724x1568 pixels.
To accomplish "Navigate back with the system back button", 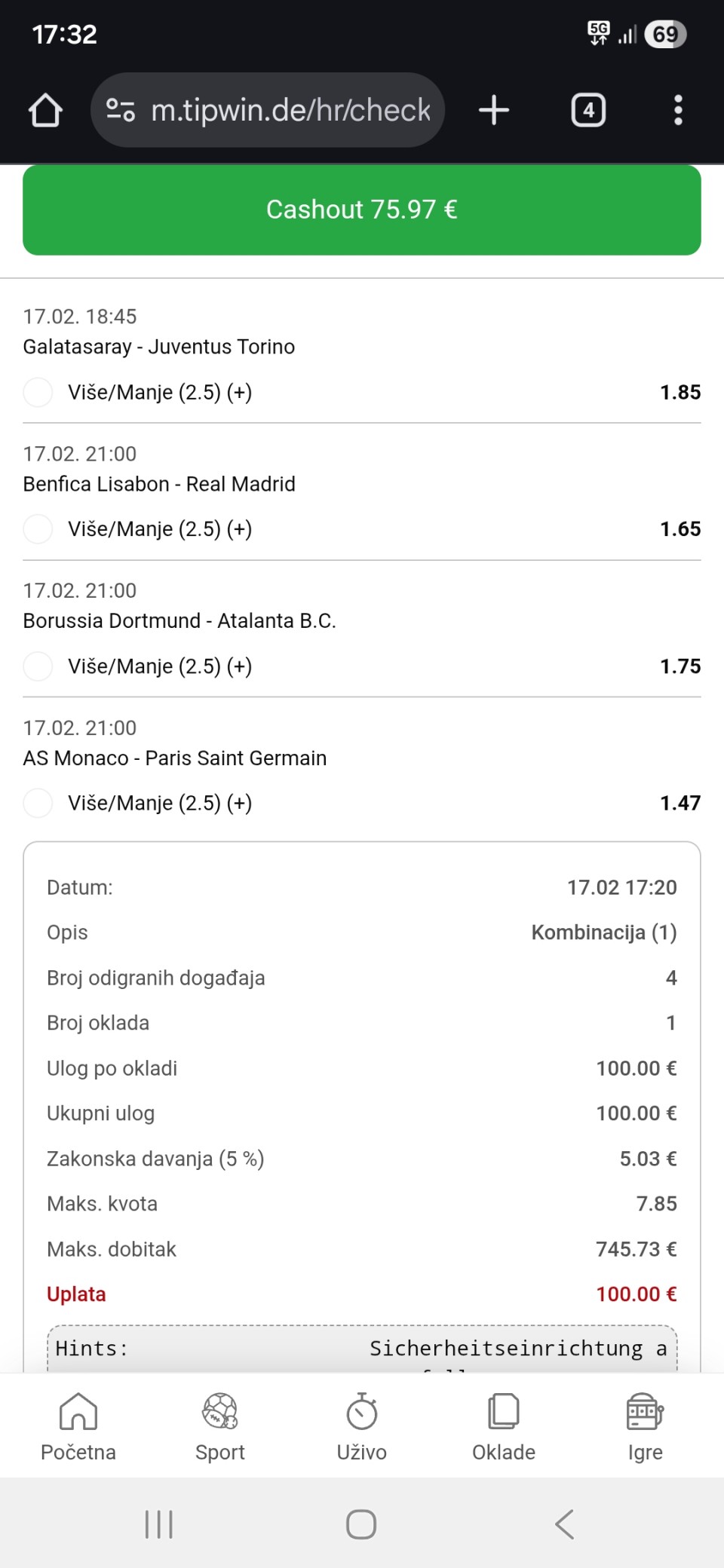I will point(564,1524).
